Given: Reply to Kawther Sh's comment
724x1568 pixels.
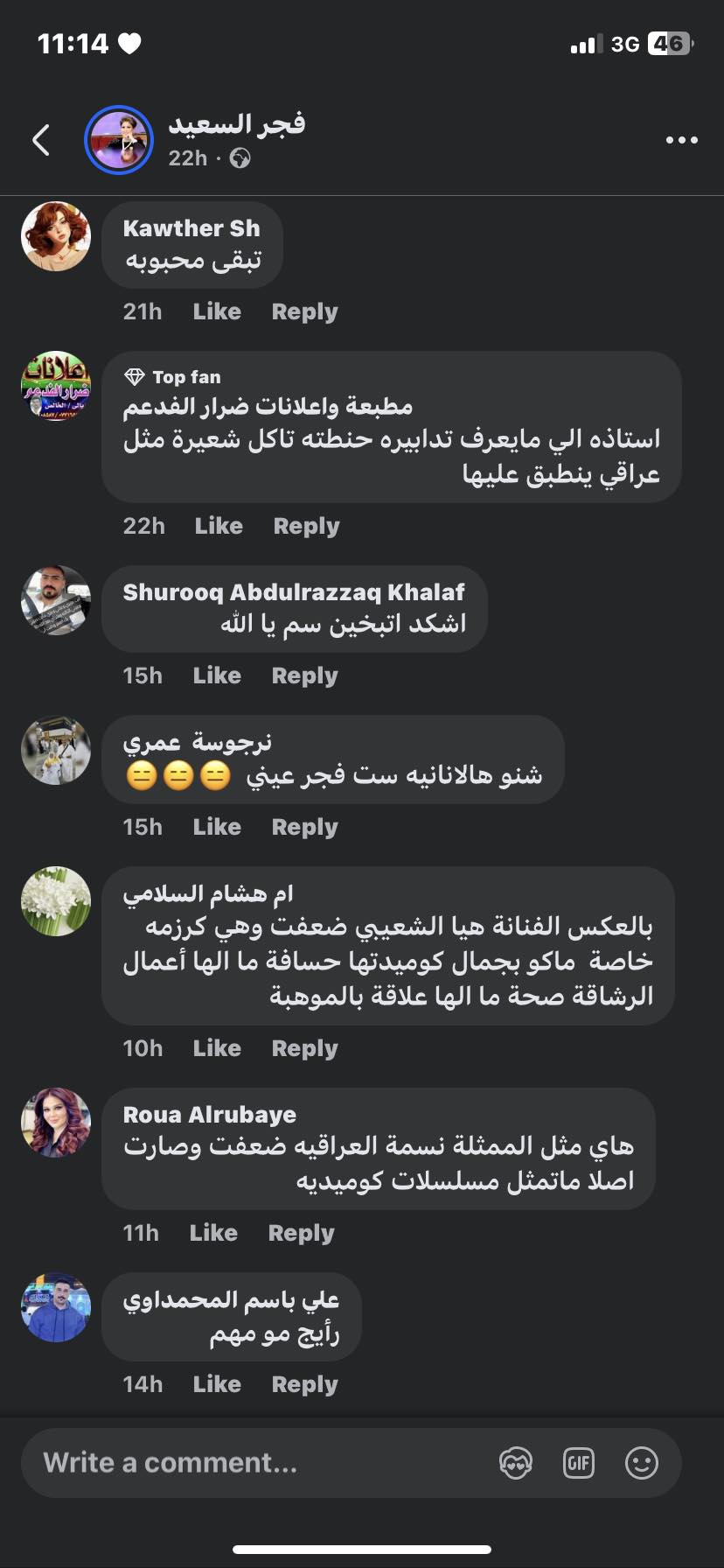Looking at the screenshot, I should tap(304, 311).
